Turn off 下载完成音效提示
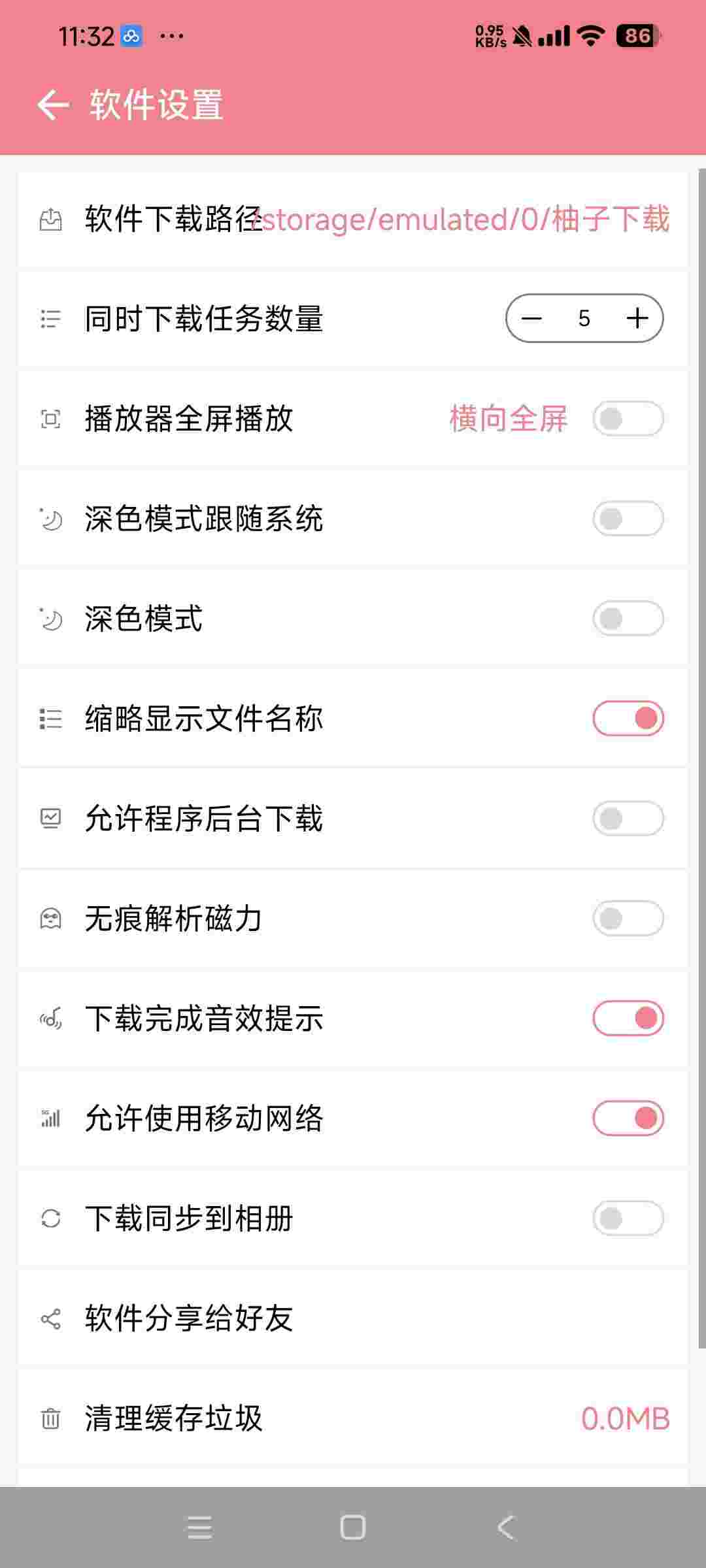This screenshot has height=1568, width=706. coord(628,1019)
